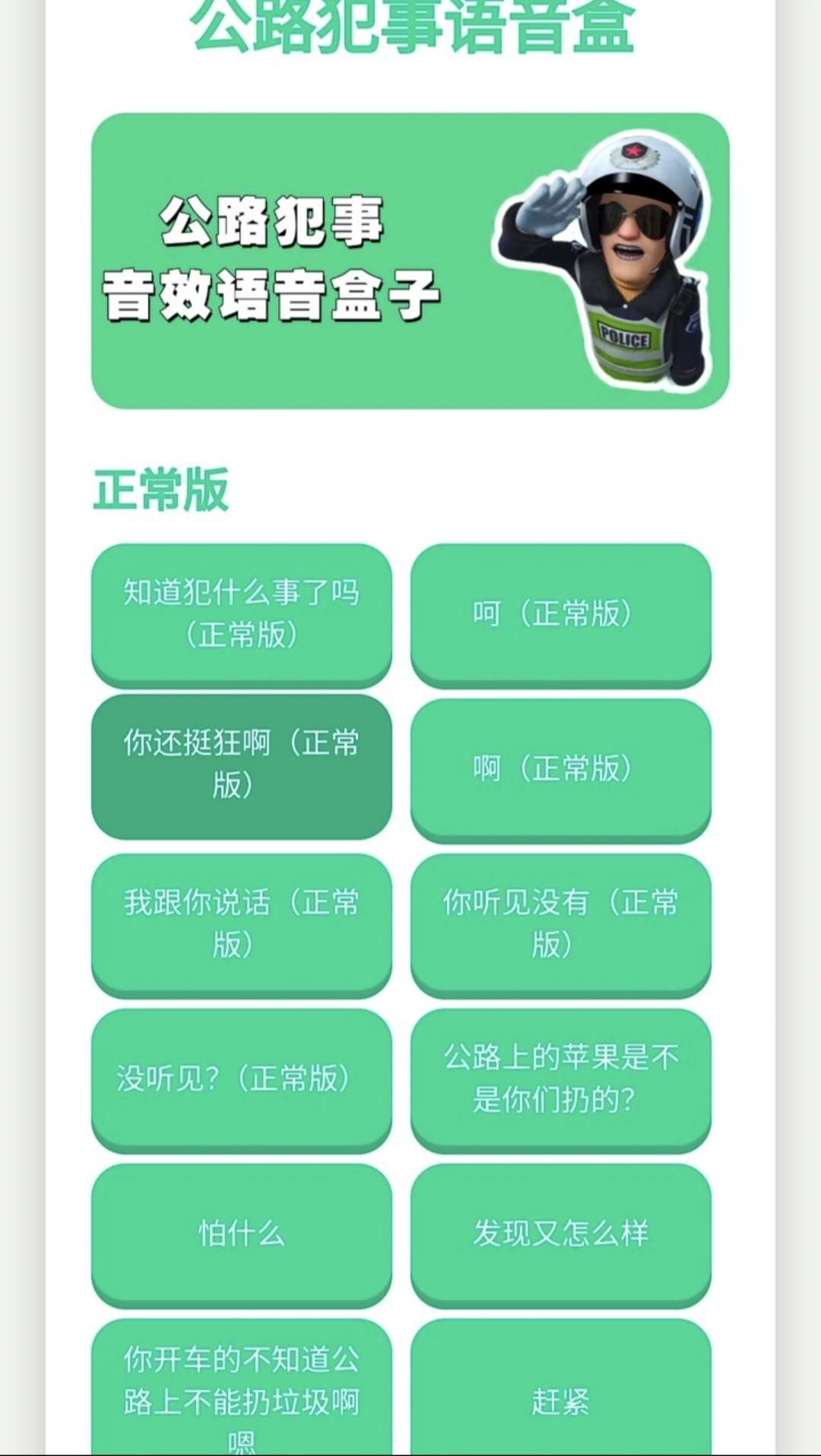Tap the 怕什么 sound button
The width and height of the screenshot is (821, 1456).
pos(242,1233)
